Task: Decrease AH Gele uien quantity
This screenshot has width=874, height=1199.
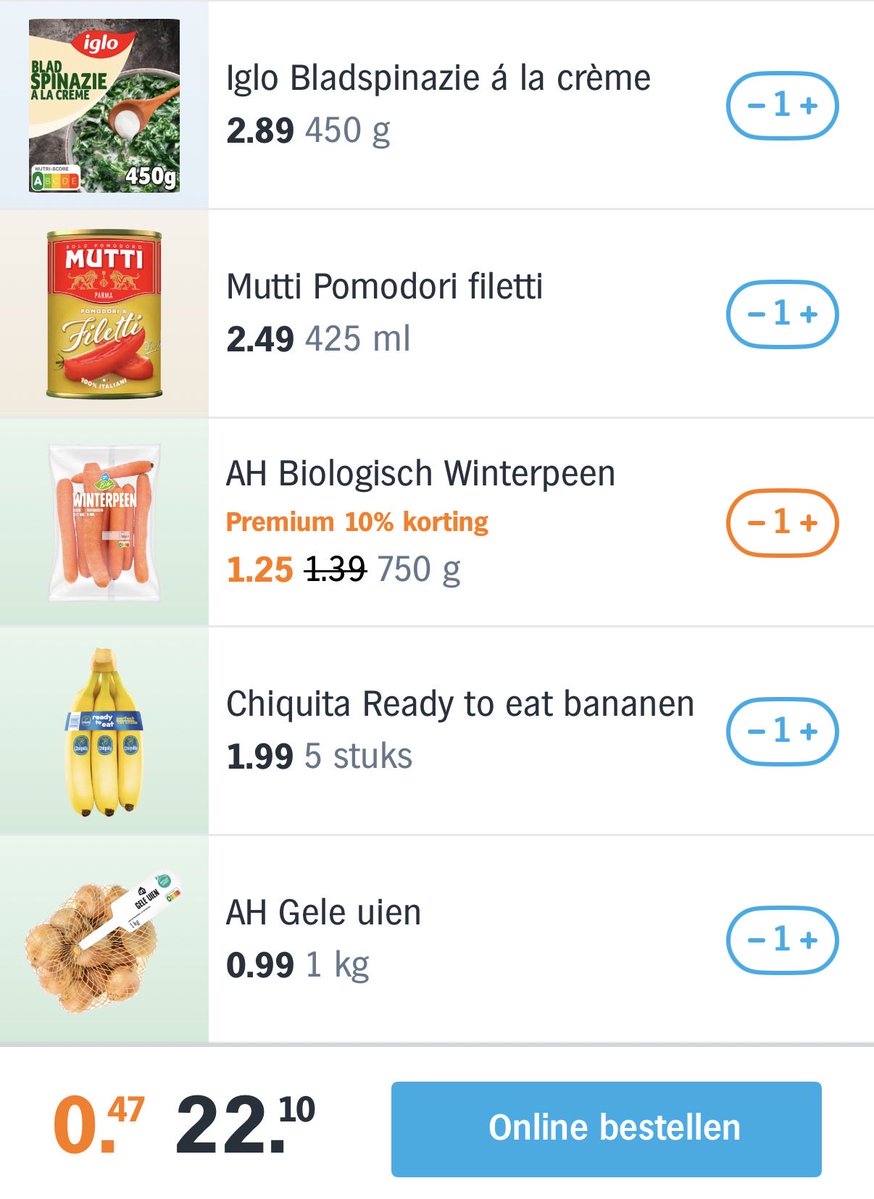Action: (752, 940)
